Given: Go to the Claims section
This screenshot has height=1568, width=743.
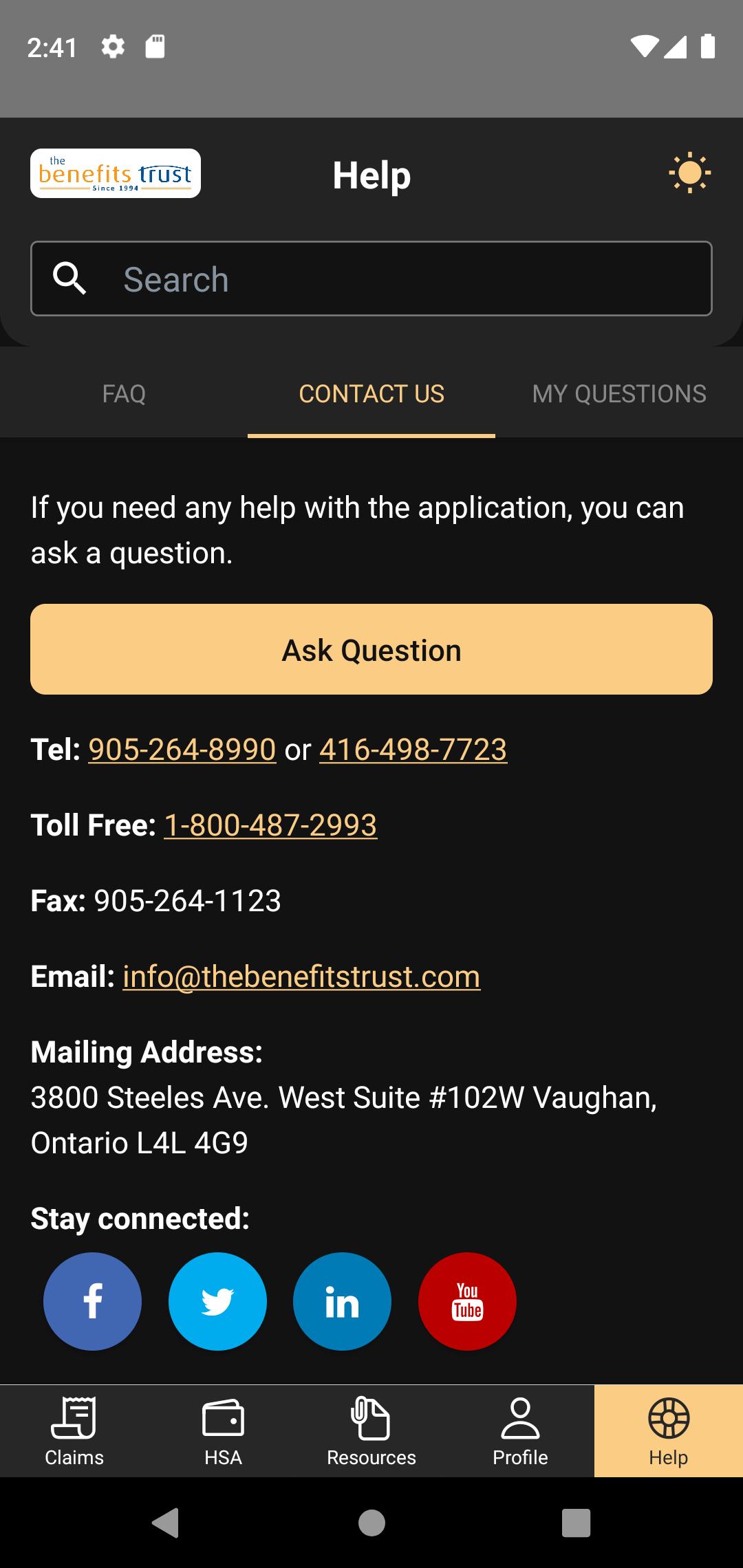Looking at the screenshot, I should (74, 1431).
